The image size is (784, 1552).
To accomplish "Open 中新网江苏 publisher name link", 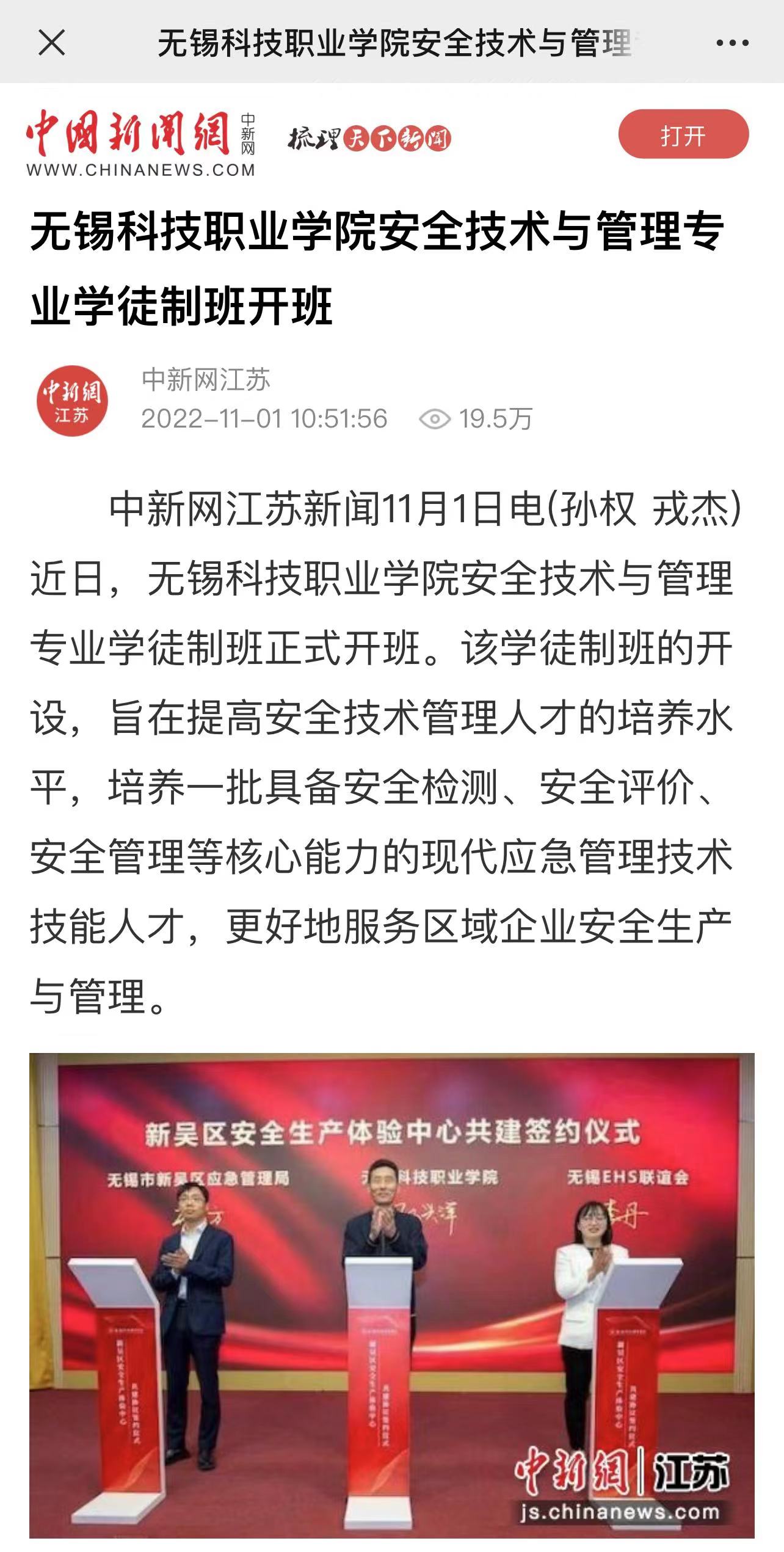I will (206, 380).
